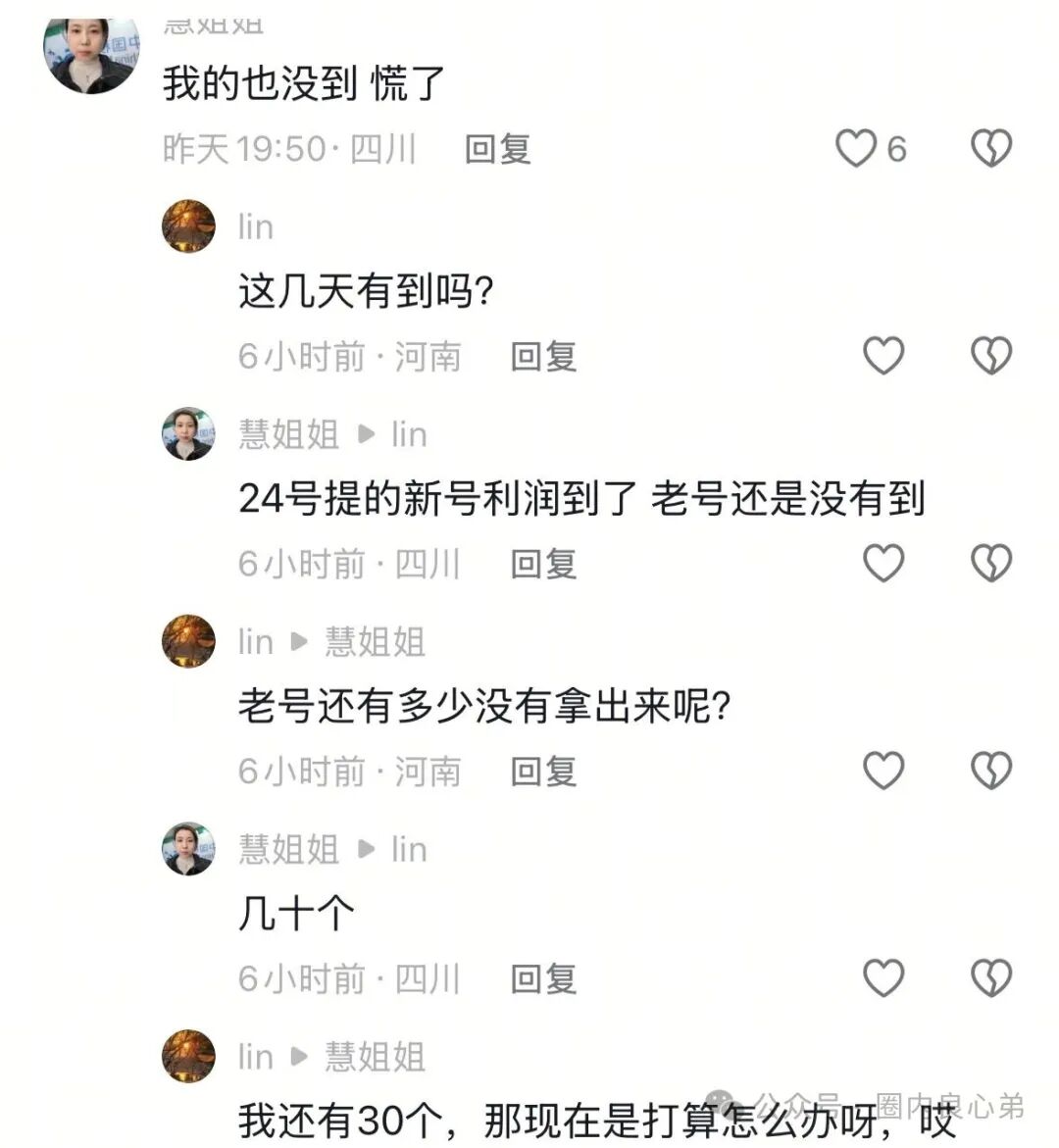Reply to lin's comment "这几天有到吗?"
Screen dimensions: 1059x1148
click(x=543, y=356)
